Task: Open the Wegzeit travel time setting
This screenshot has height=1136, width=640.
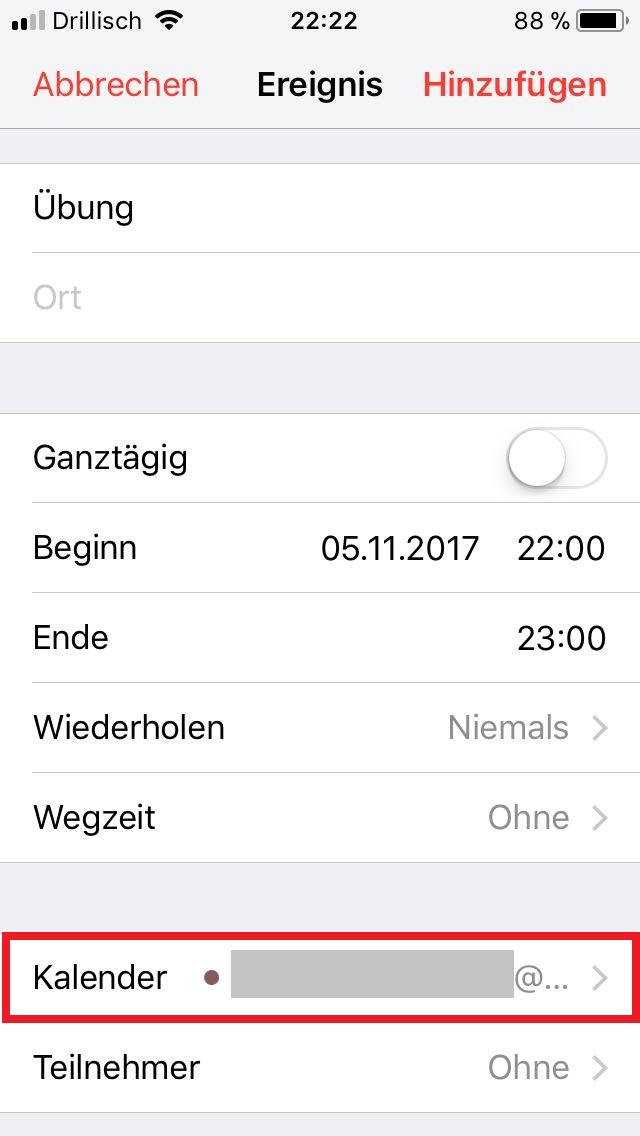Action: pyautogui.click(x=320, y=818)
